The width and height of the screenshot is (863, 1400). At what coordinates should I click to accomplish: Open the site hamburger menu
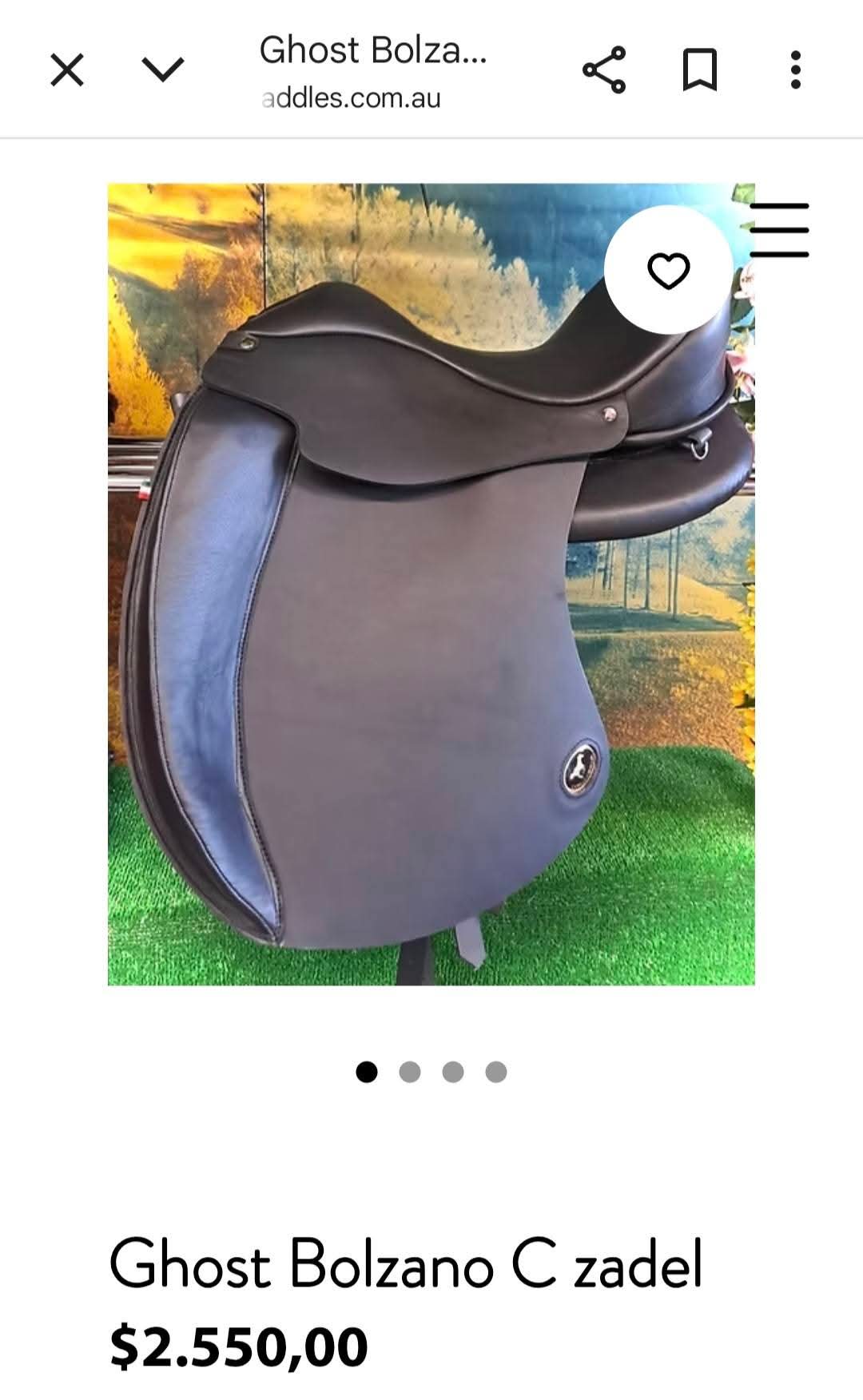point(780,230)
